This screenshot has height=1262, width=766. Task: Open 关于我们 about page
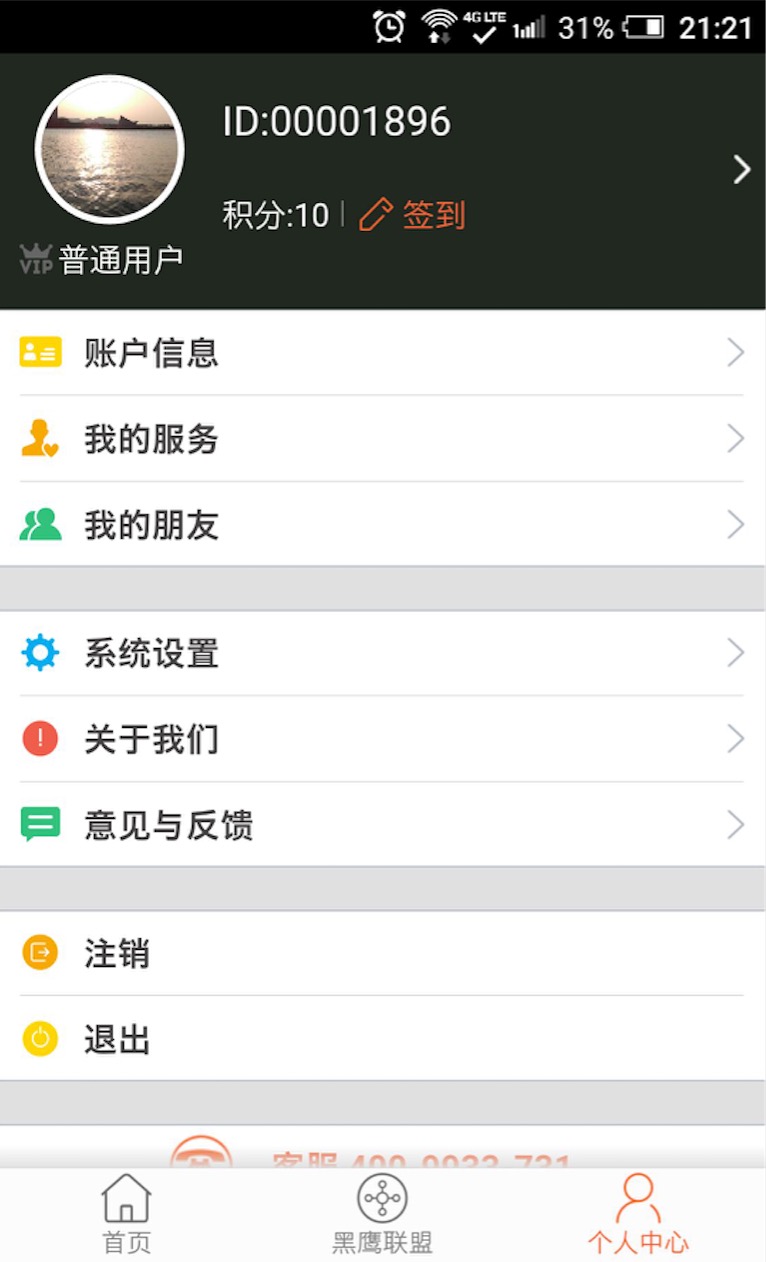tap(383, 740)
